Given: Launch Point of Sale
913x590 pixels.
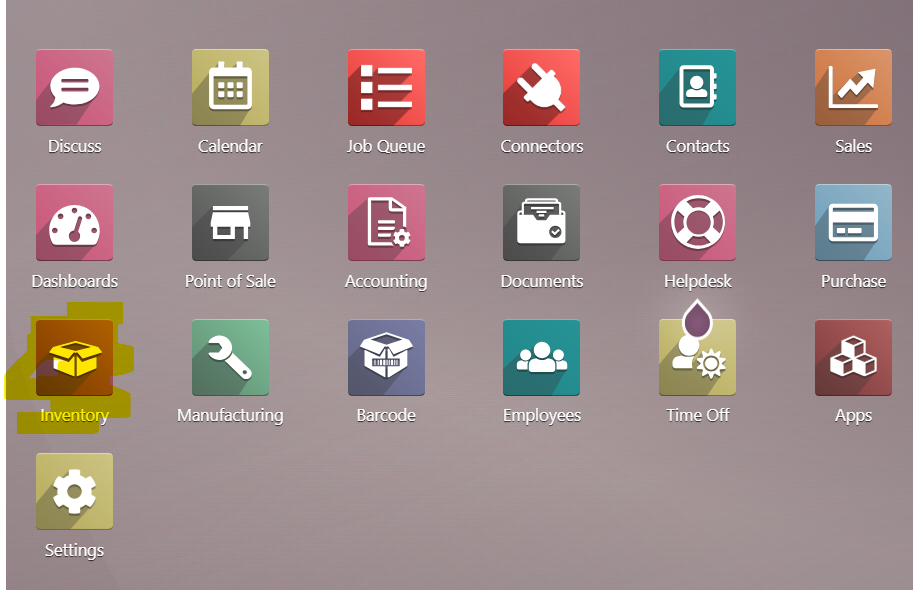Looking at the screenshot, I should pyautogui.click(x=230, y=223).
